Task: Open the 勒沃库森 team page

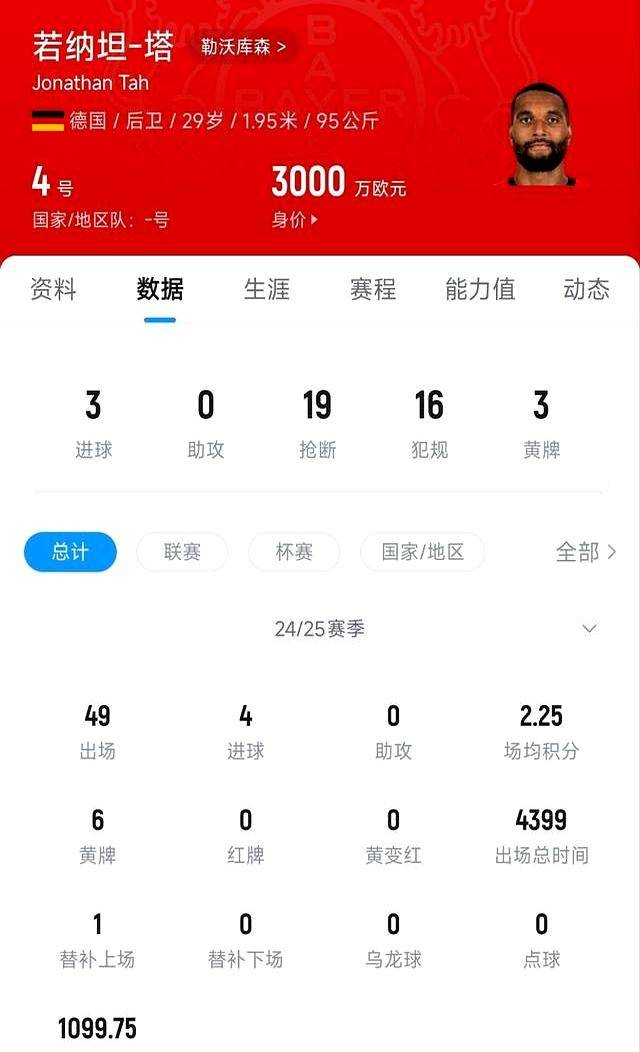Action: (244, 46)
